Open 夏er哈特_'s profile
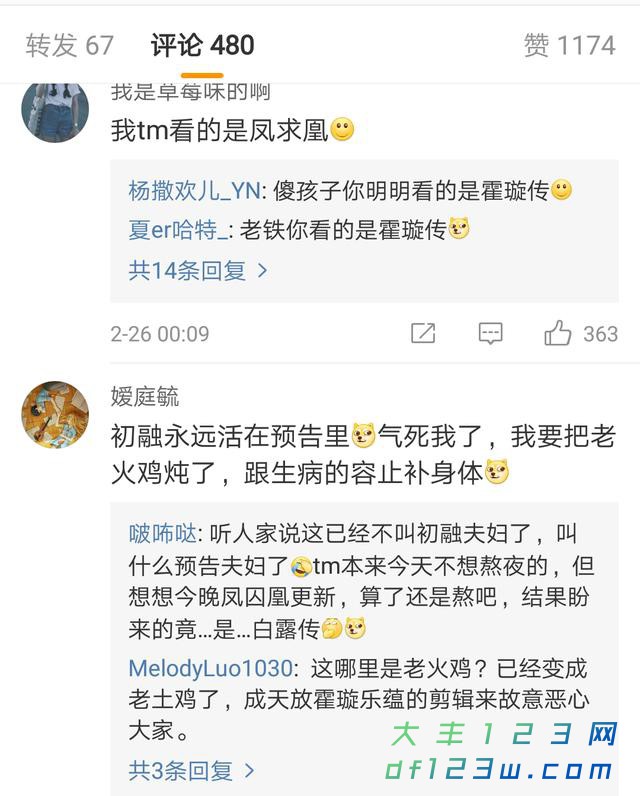The image size is (640, 796). coord(179,230)
